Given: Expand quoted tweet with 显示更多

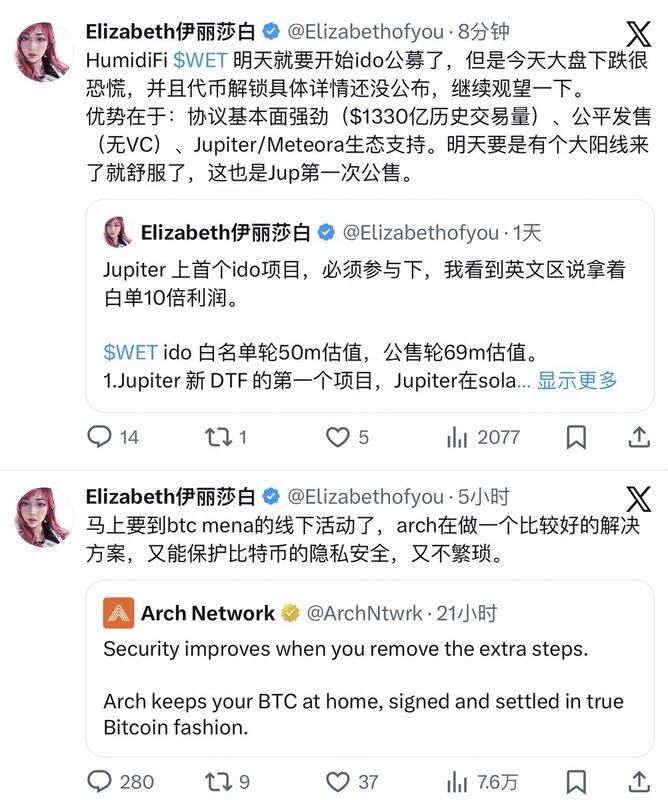Looking at the screenshot, I should point(577,380).
